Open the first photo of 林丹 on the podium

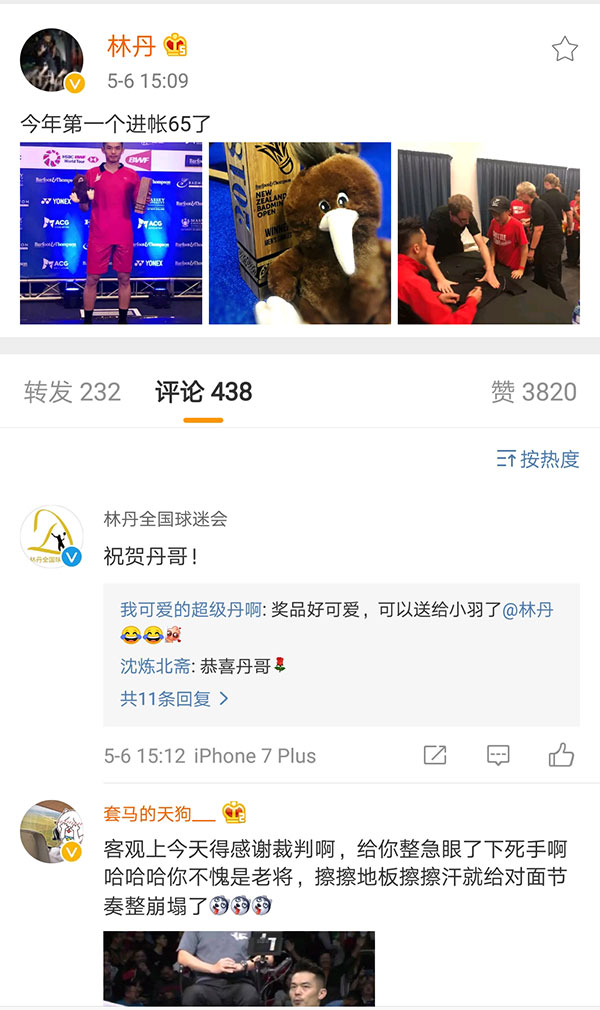pos(111,233)
